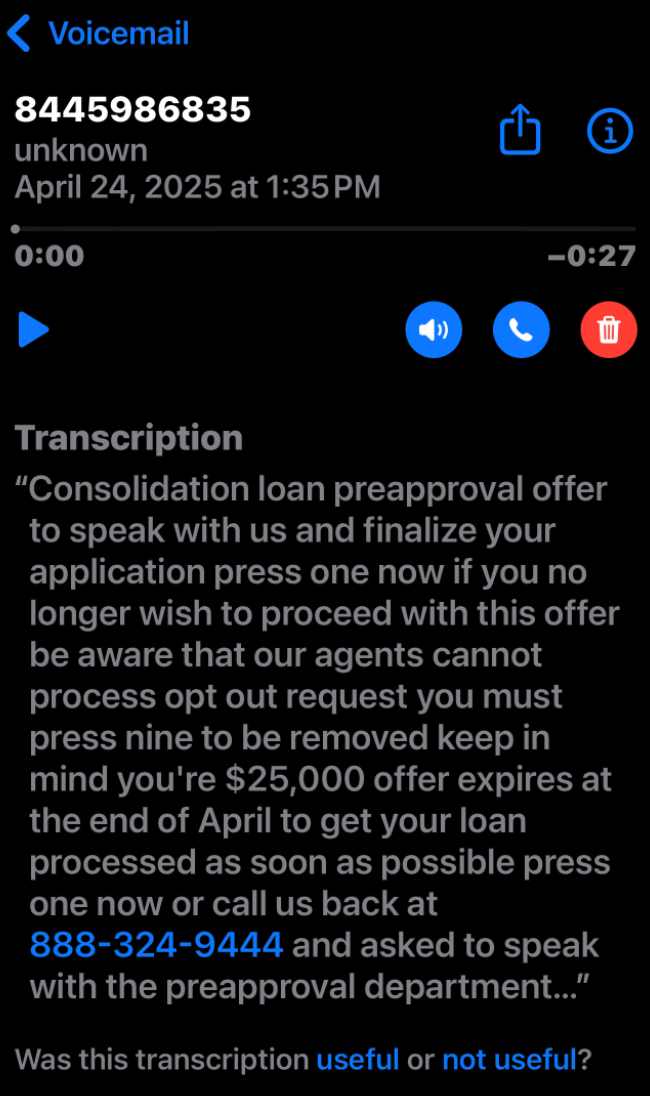Share this voicemail

click(x=520, y=131)
